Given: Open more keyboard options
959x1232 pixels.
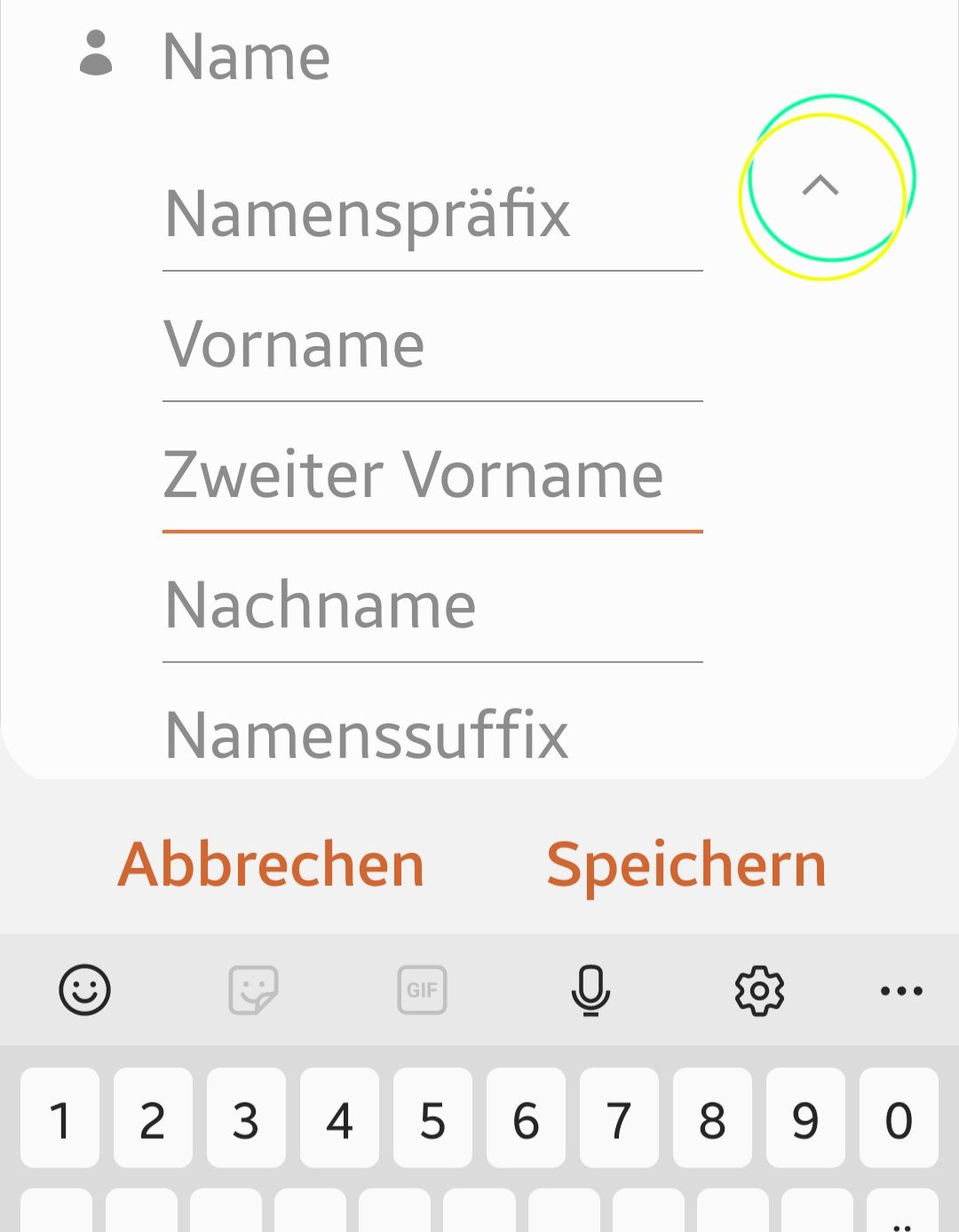Looking at the screenshot, I should coord(901,991).
